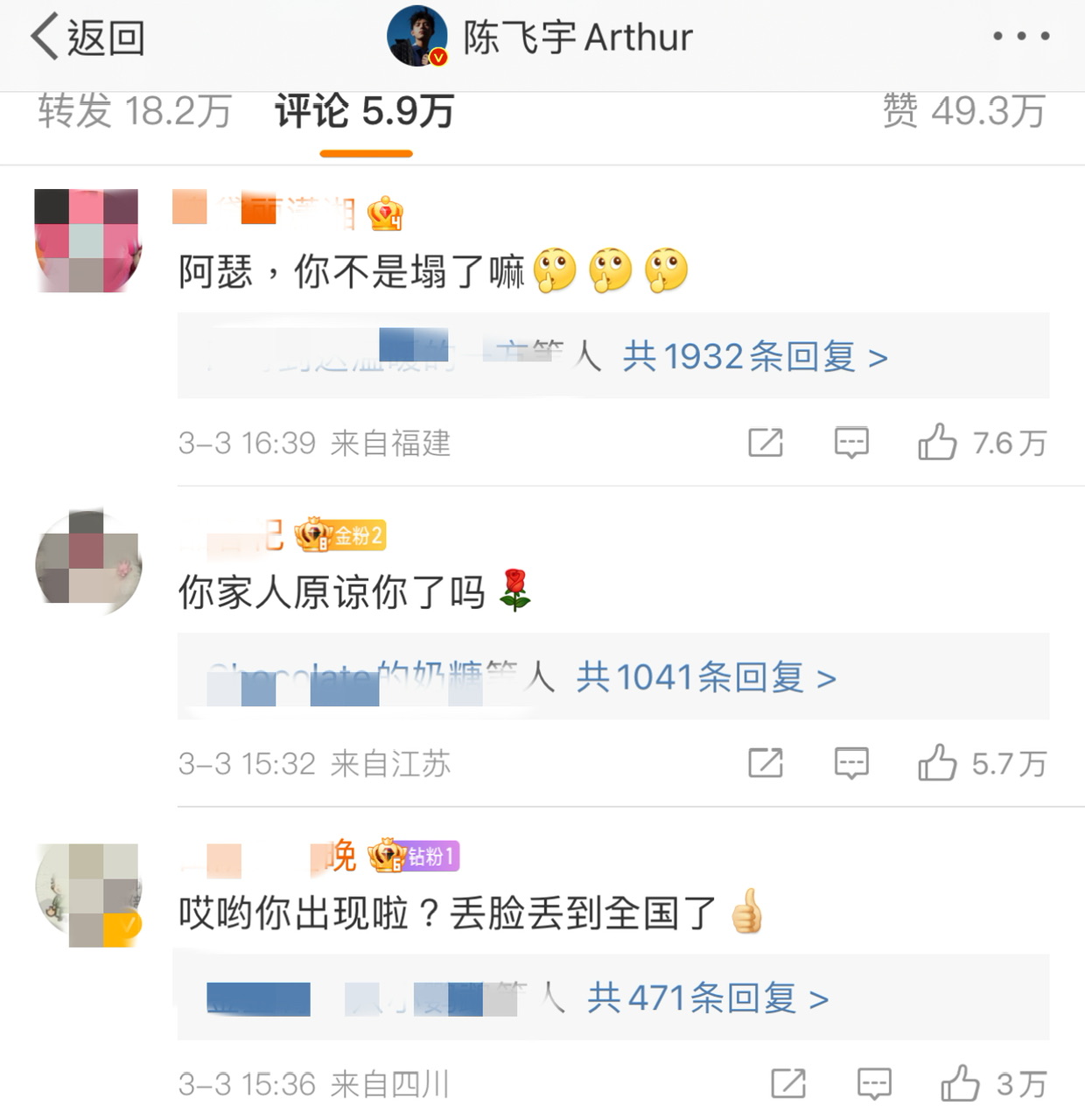Open the three-dot overflow menu
Image resolution: width=1085 pixels, height=1120 pixels.
(x=1020, y=37)
